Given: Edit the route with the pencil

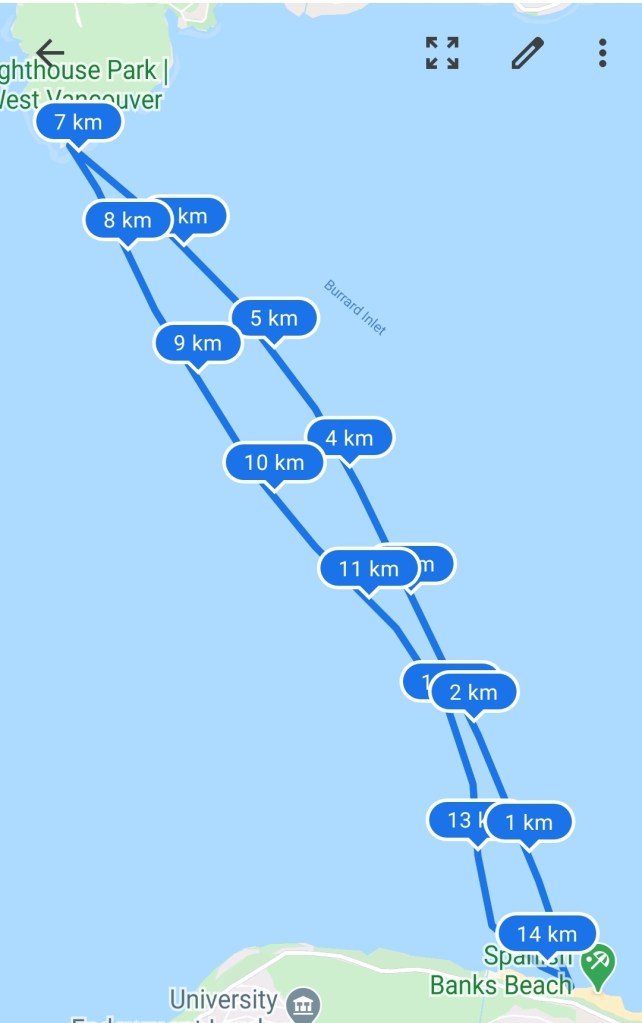Looking at the screenshot, I should tap(527, 53).
